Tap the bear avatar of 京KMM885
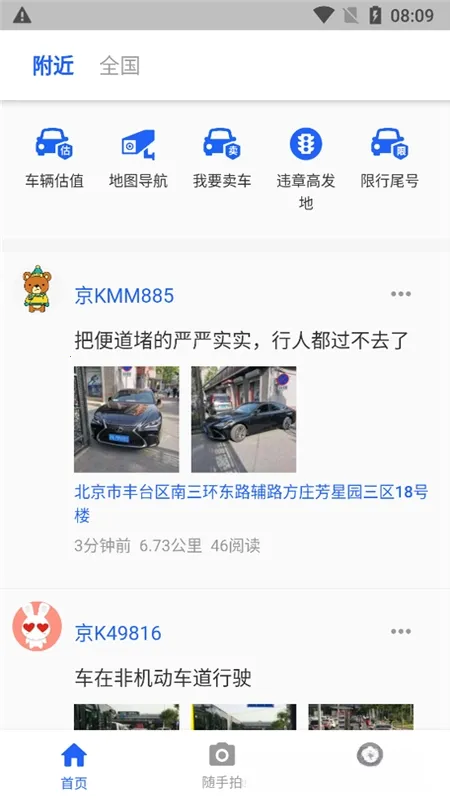This screenshot has width=450, height=800. pos(37,289)
